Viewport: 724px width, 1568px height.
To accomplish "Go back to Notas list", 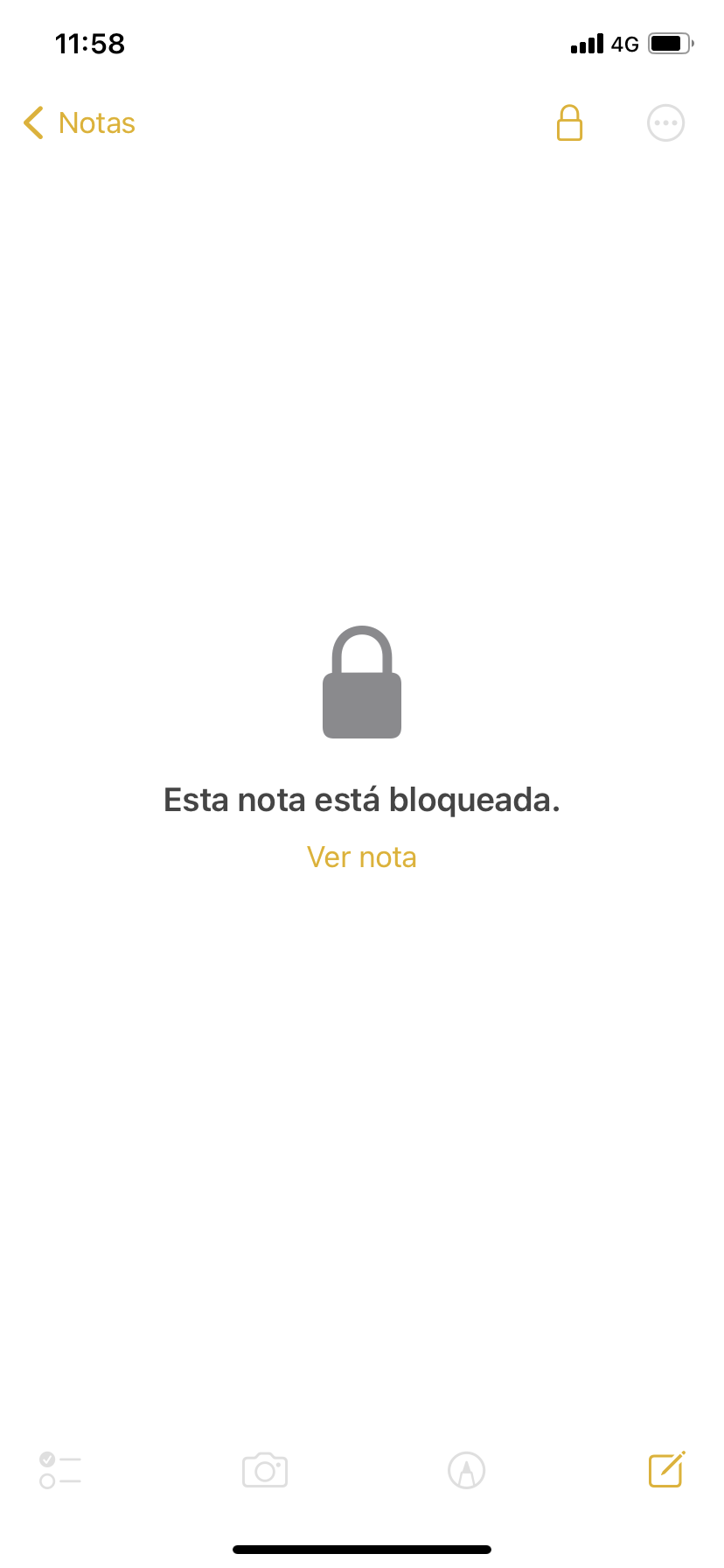I will click(80, 123).
